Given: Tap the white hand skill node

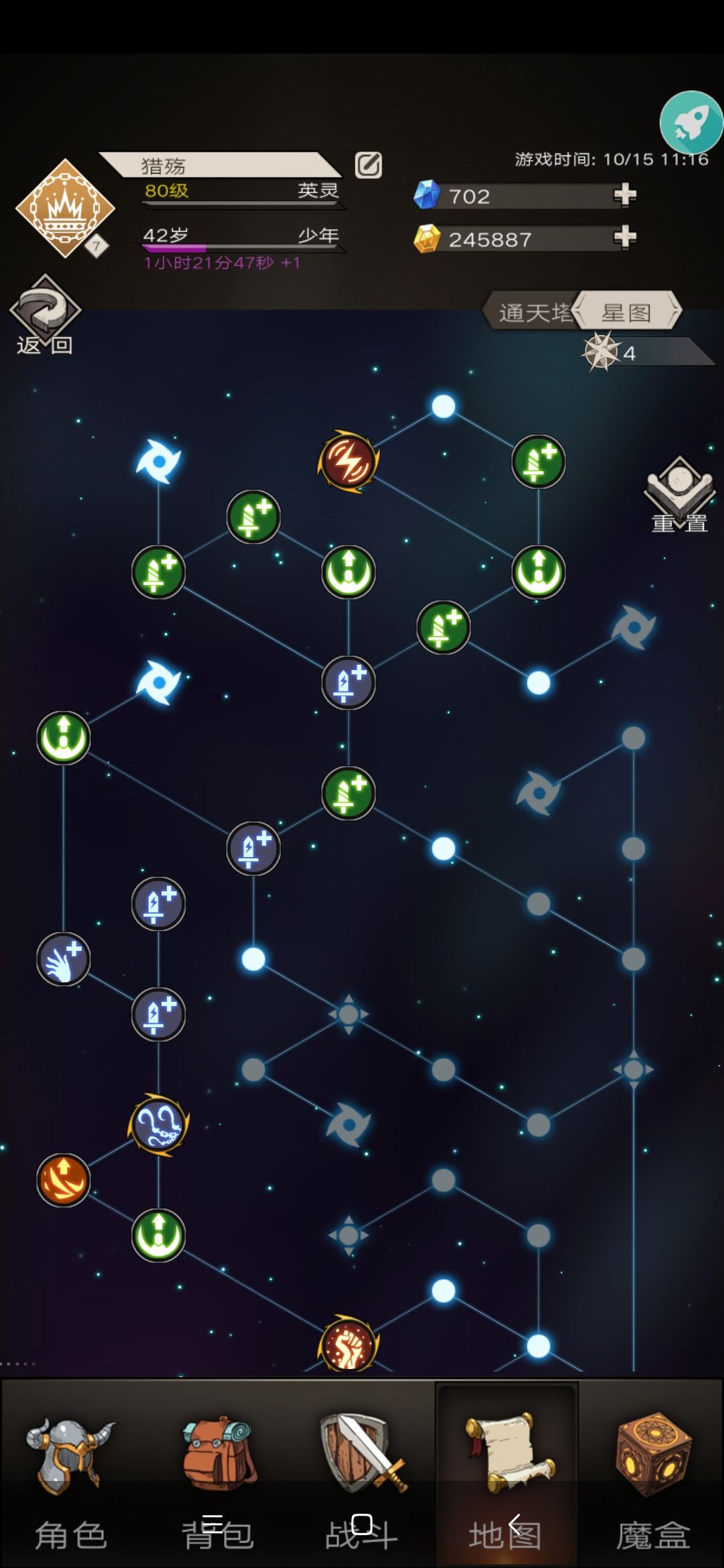Looking at the screenshot, I should 63,959.
